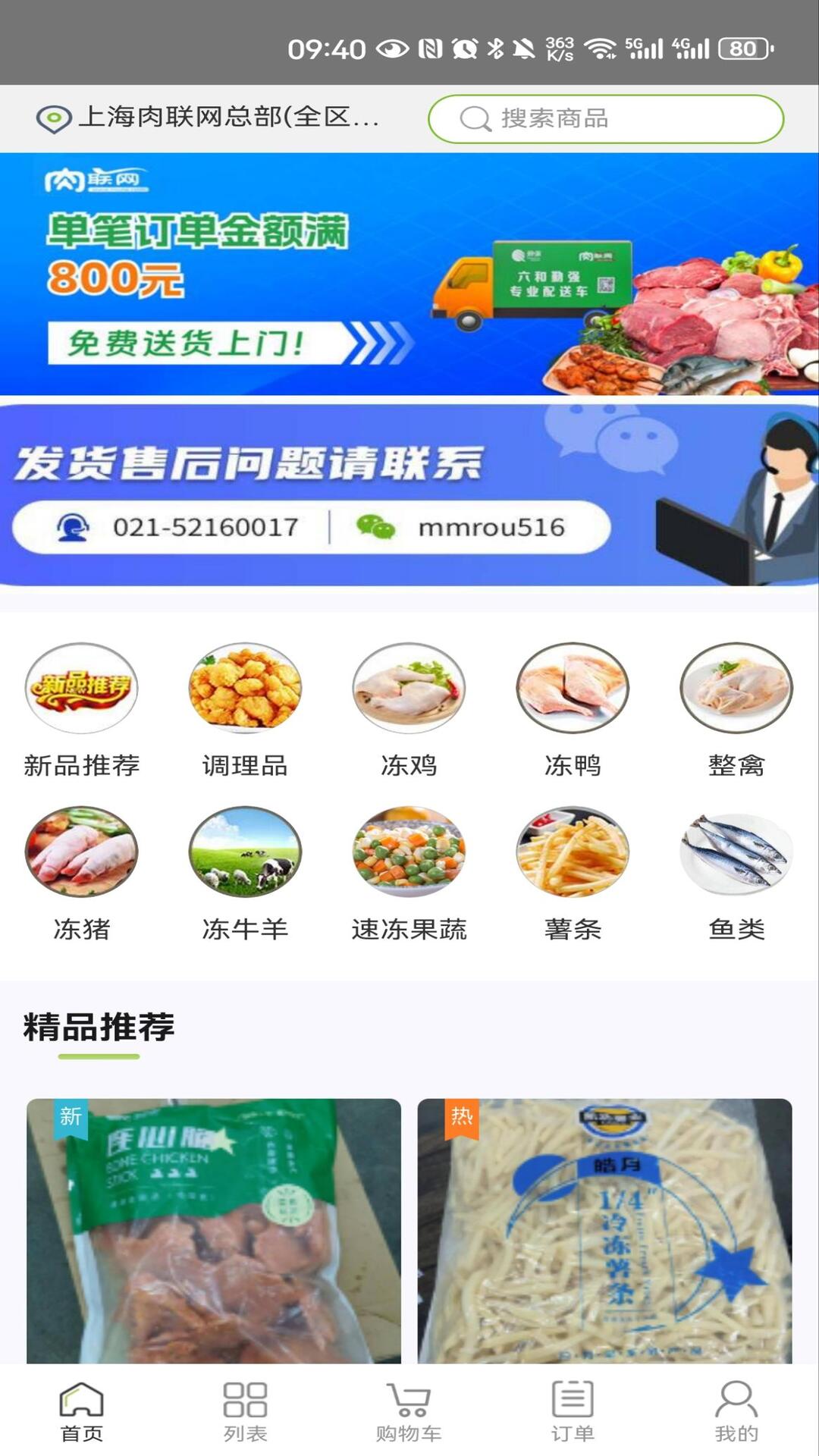This screenshot has height=1456, width=819.
Task: Open the 新品推荐 category
Action: tap(82, 709)
